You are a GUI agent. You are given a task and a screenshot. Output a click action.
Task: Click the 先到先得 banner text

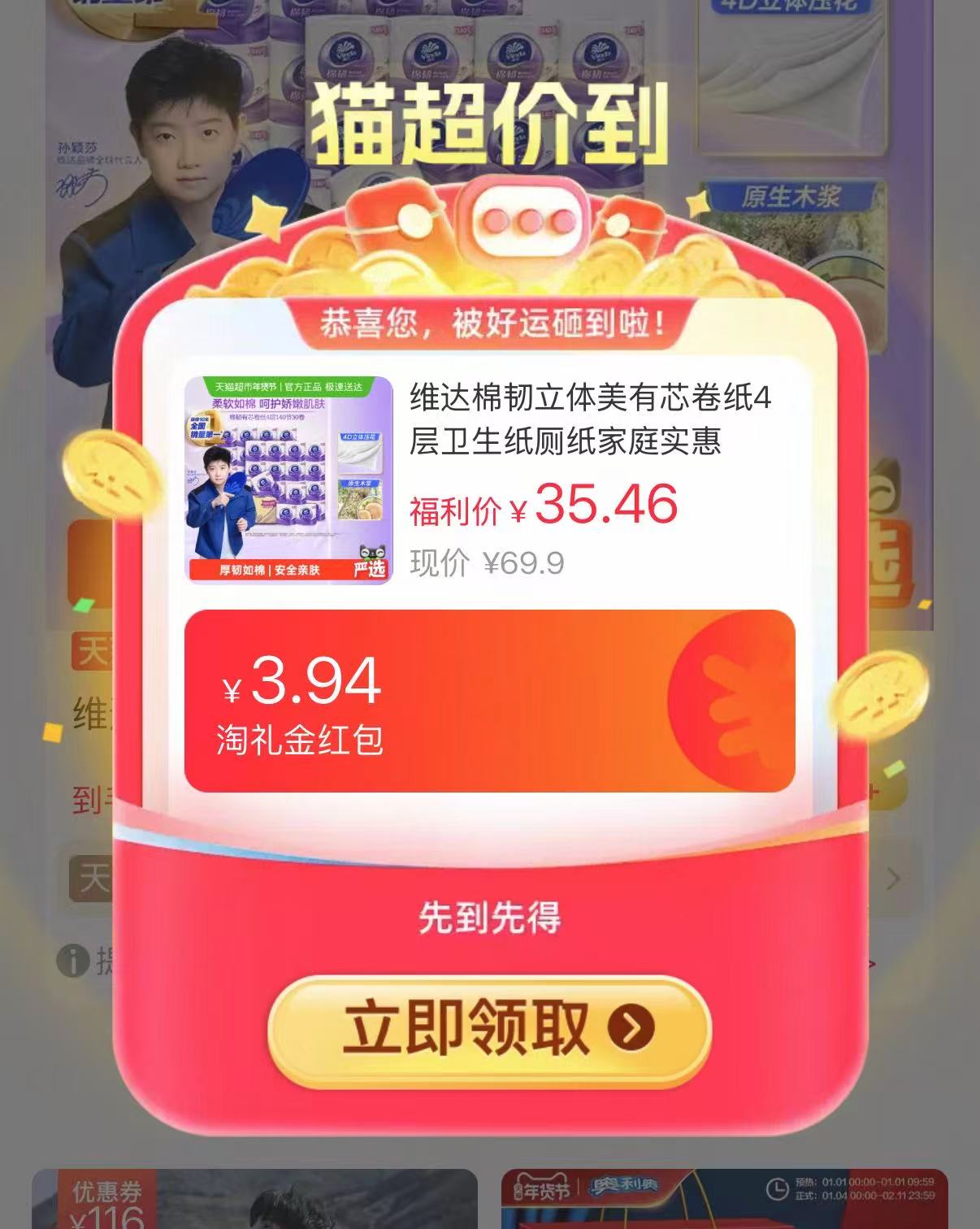491,915
